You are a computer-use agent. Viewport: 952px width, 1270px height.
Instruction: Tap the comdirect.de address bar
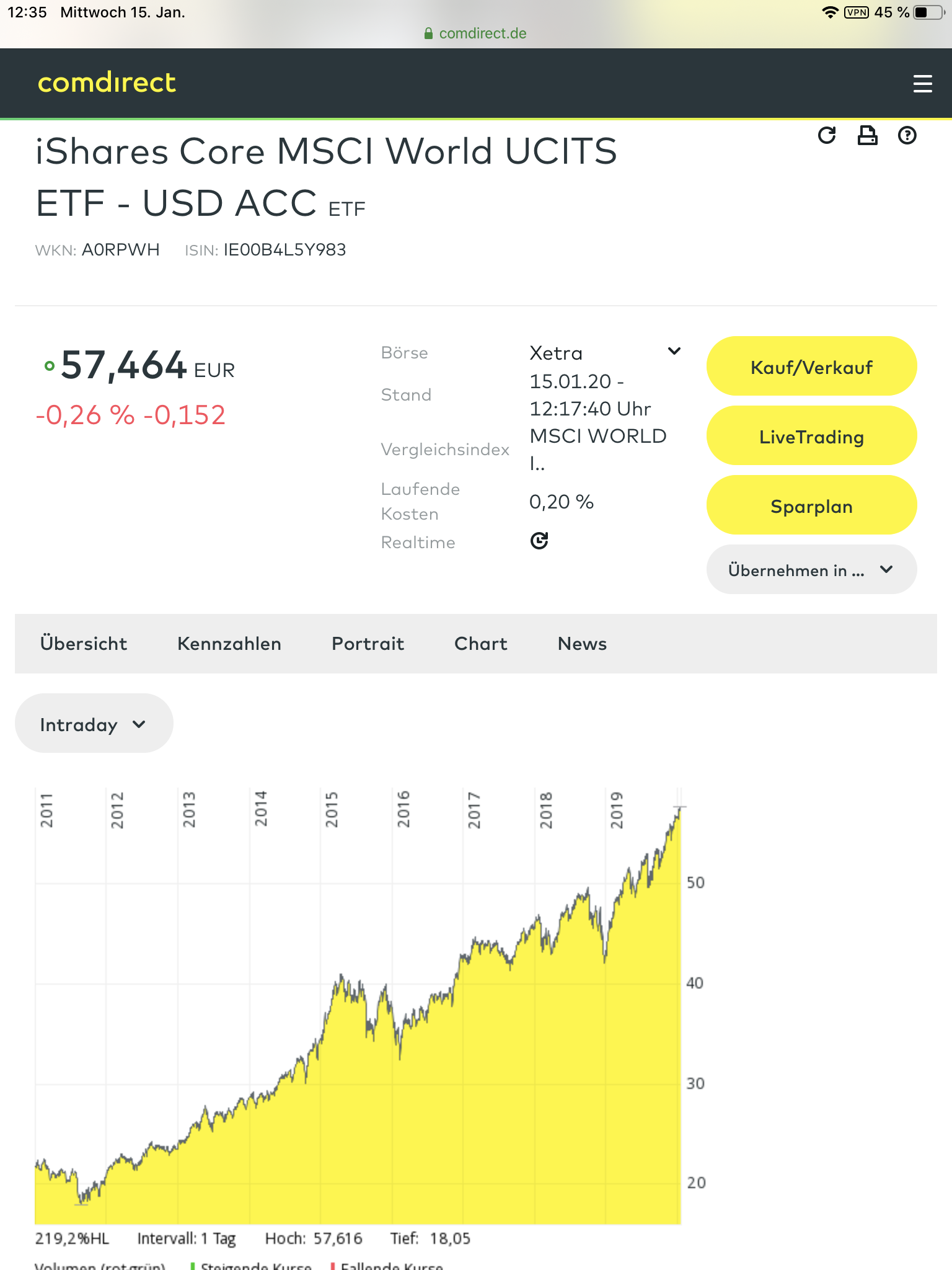pos(476,33)
